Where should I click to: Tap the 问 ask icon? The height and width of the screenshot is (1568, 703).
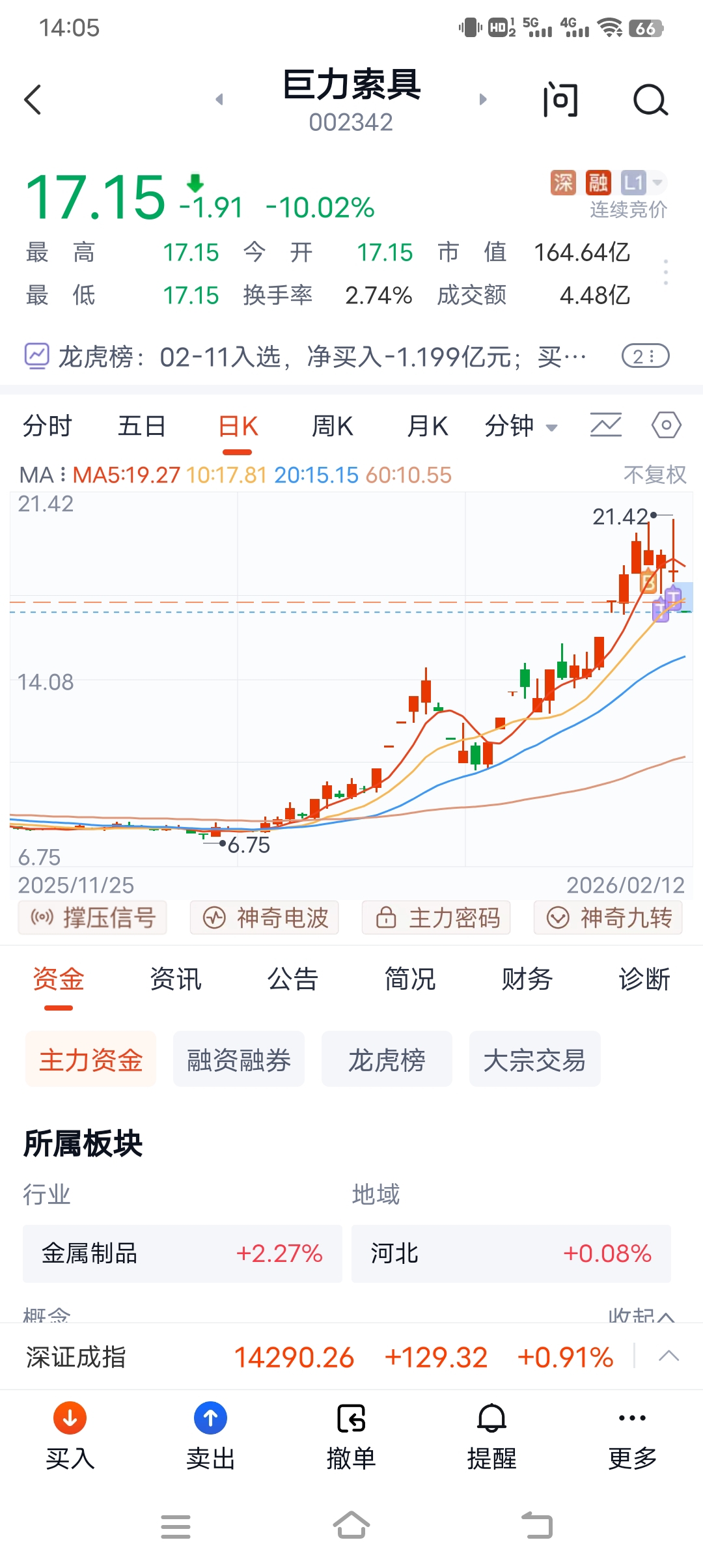click(x=560, y=100)
